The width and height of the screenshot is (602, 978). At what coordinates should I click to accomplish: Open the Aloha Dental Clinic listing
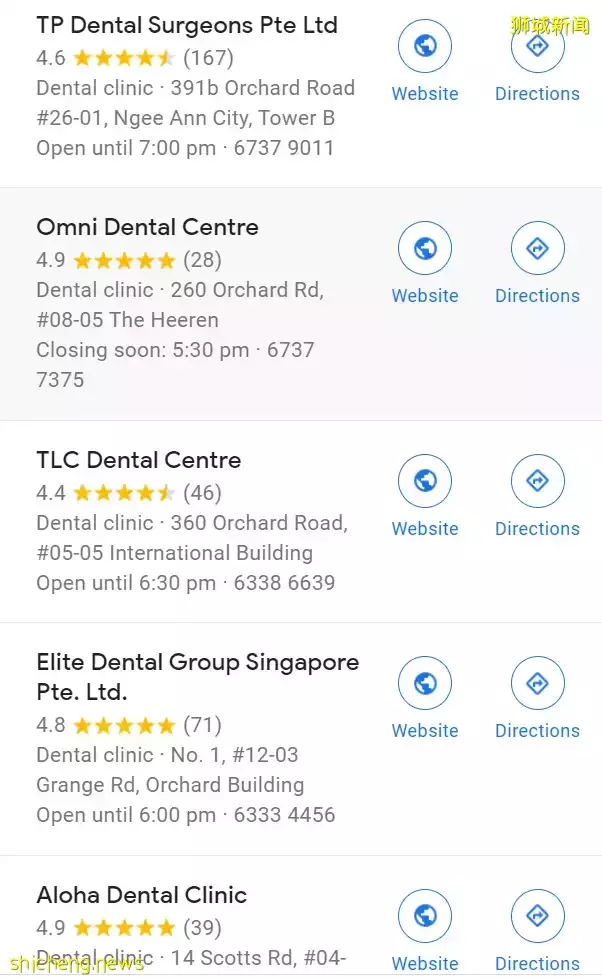[x=142, y=895]
